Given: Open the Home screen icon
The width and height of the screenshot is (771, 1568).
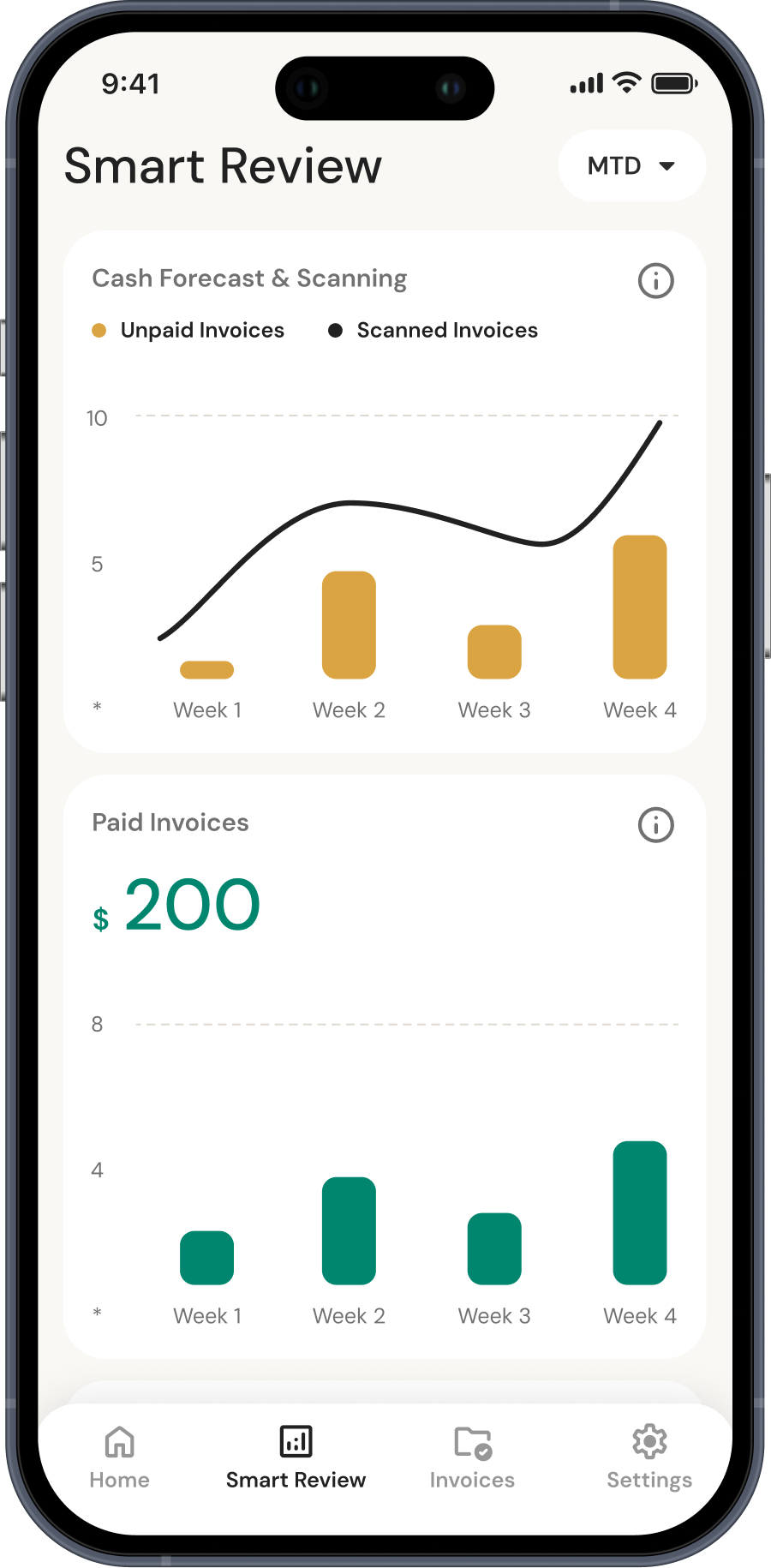Looking at the screenshot, I should [119, 1442].
